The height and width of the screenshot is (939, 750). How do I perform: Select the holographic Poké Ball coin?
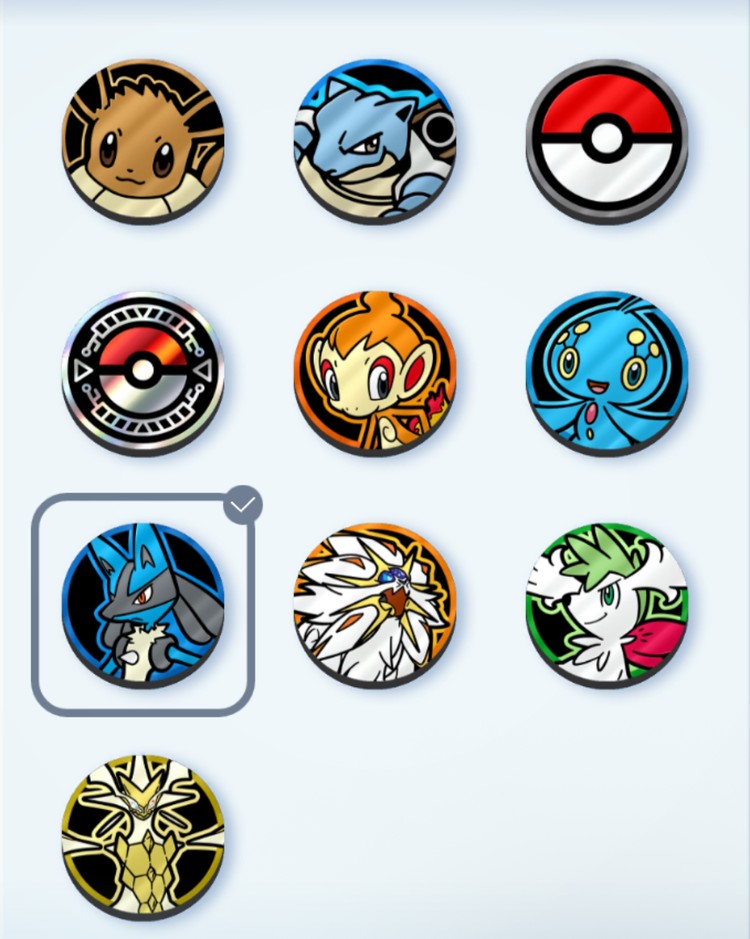(x=143, y=372)
